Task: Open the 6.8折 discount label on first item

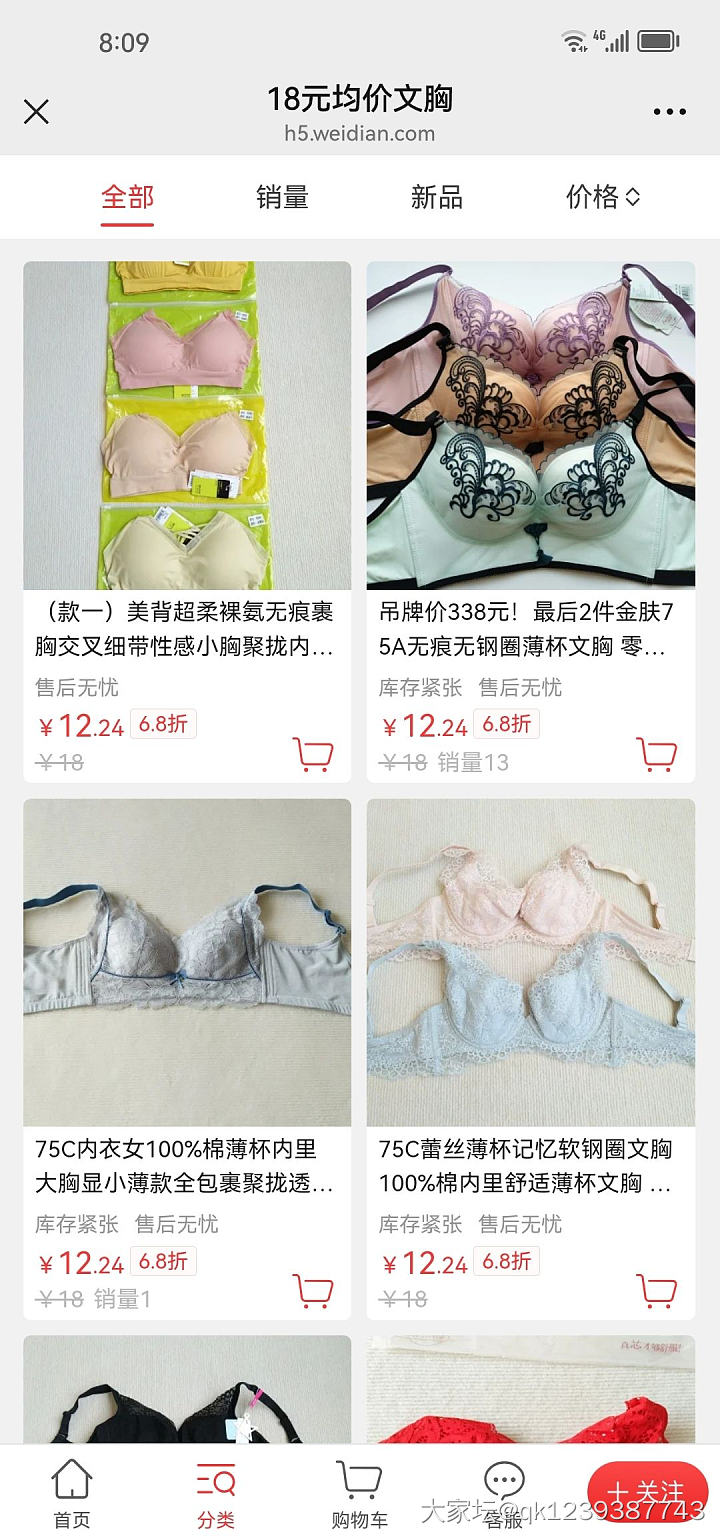Action: click(162, 724)
